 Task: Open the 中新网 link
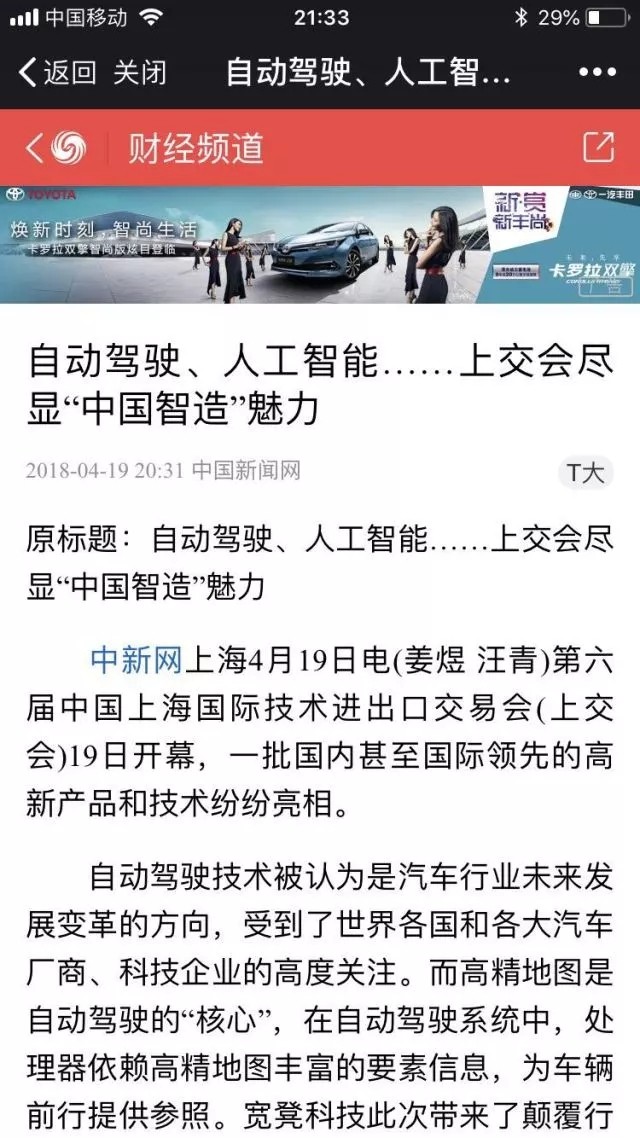tap(137, 660)
